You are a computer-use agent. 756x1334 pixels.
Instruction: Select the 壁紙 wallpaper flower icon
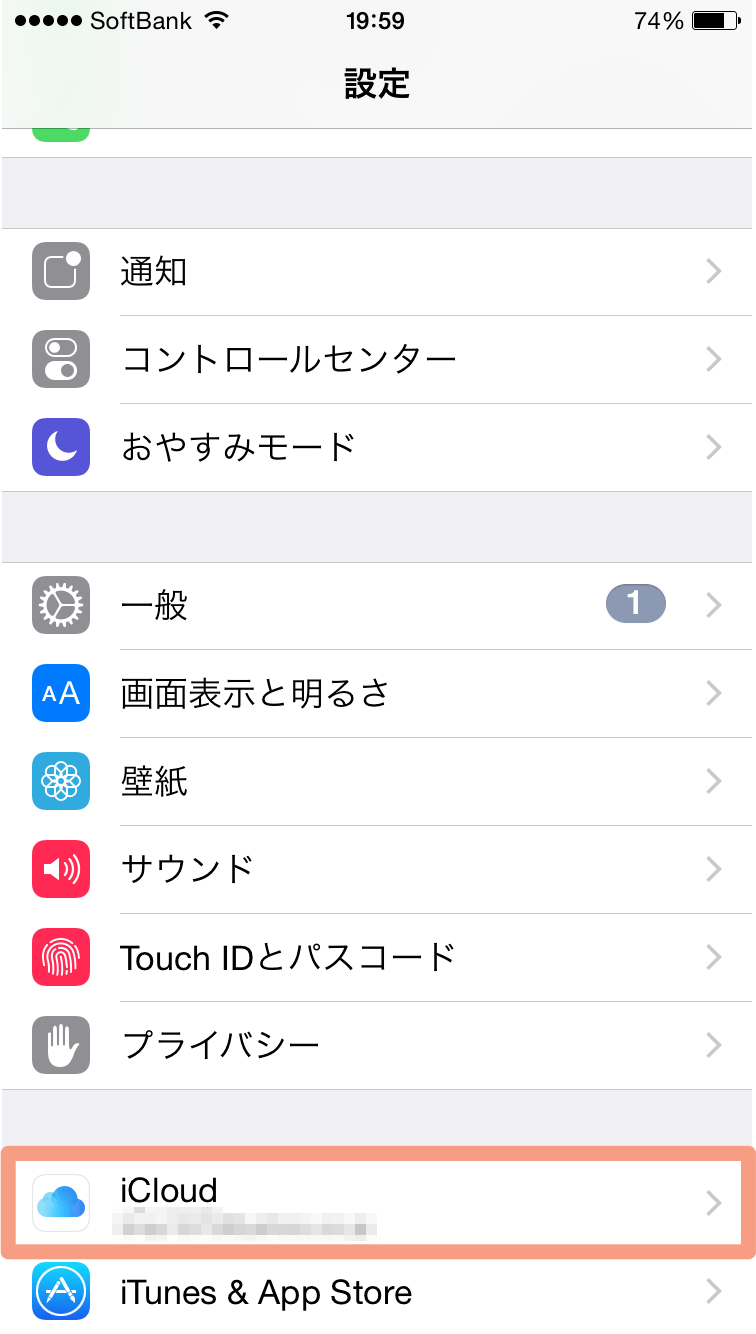61,781
